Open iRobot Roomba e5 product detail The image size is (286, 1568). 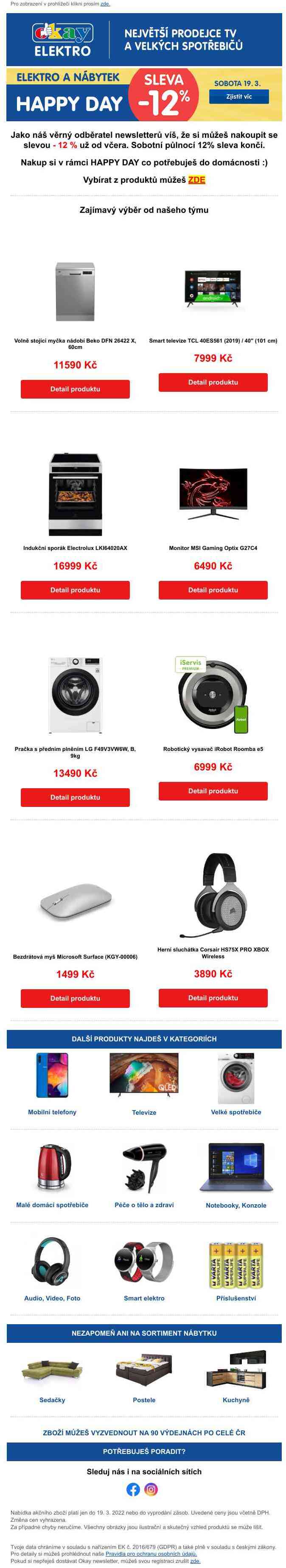click(x=213, y=791)
